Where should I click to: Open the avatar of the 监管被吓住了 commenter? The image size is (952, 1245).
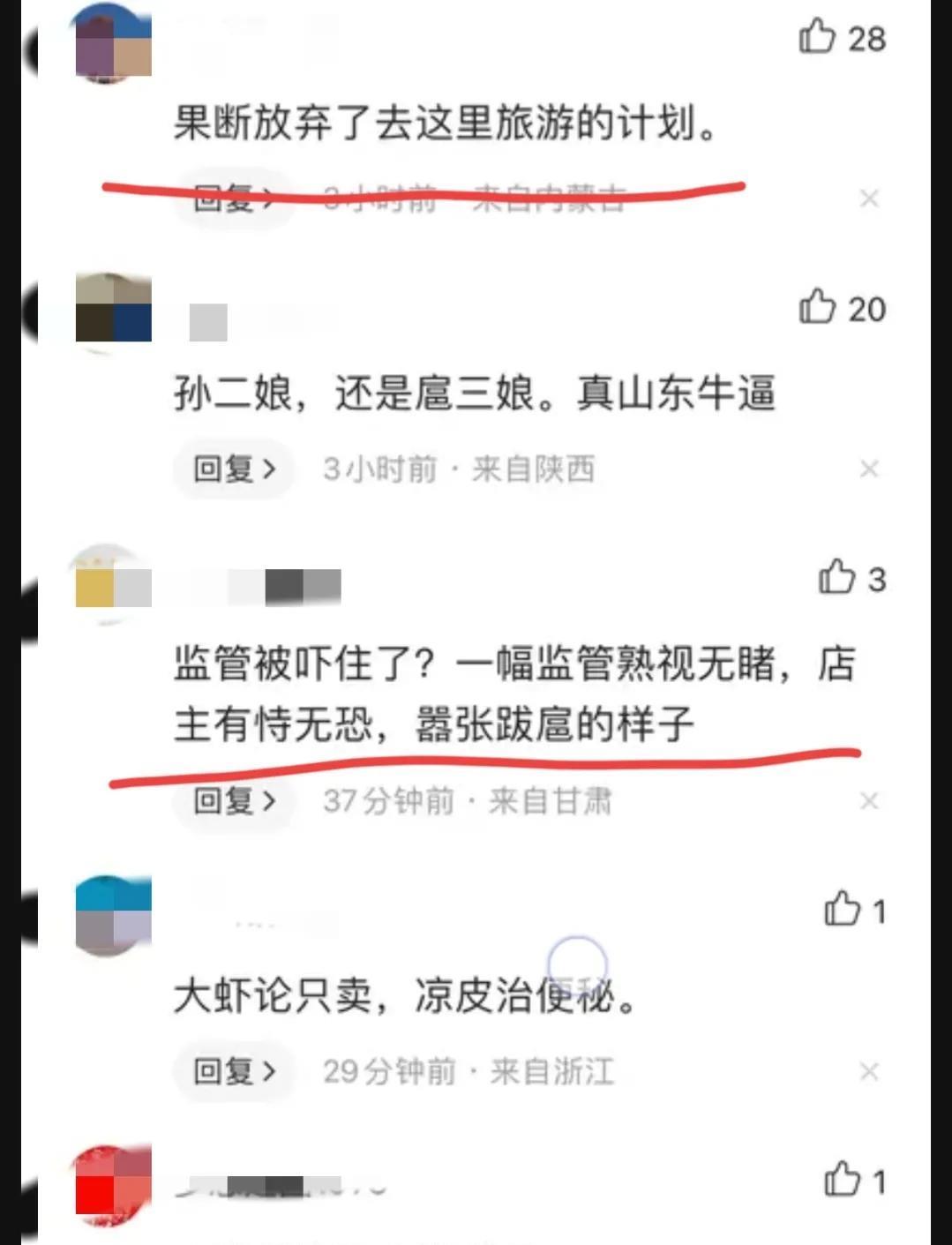coord(114,582)
